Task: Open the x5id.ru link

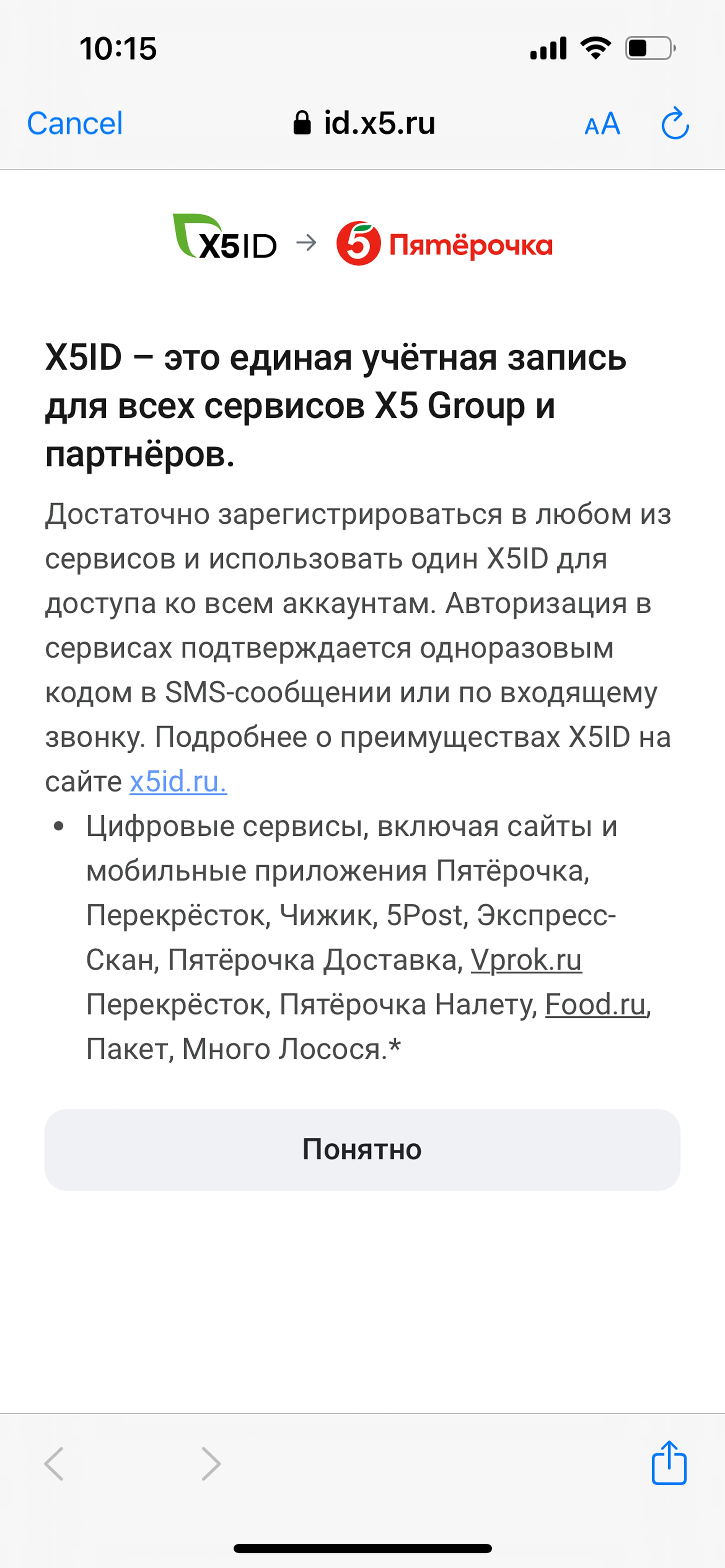Action: 178,782
